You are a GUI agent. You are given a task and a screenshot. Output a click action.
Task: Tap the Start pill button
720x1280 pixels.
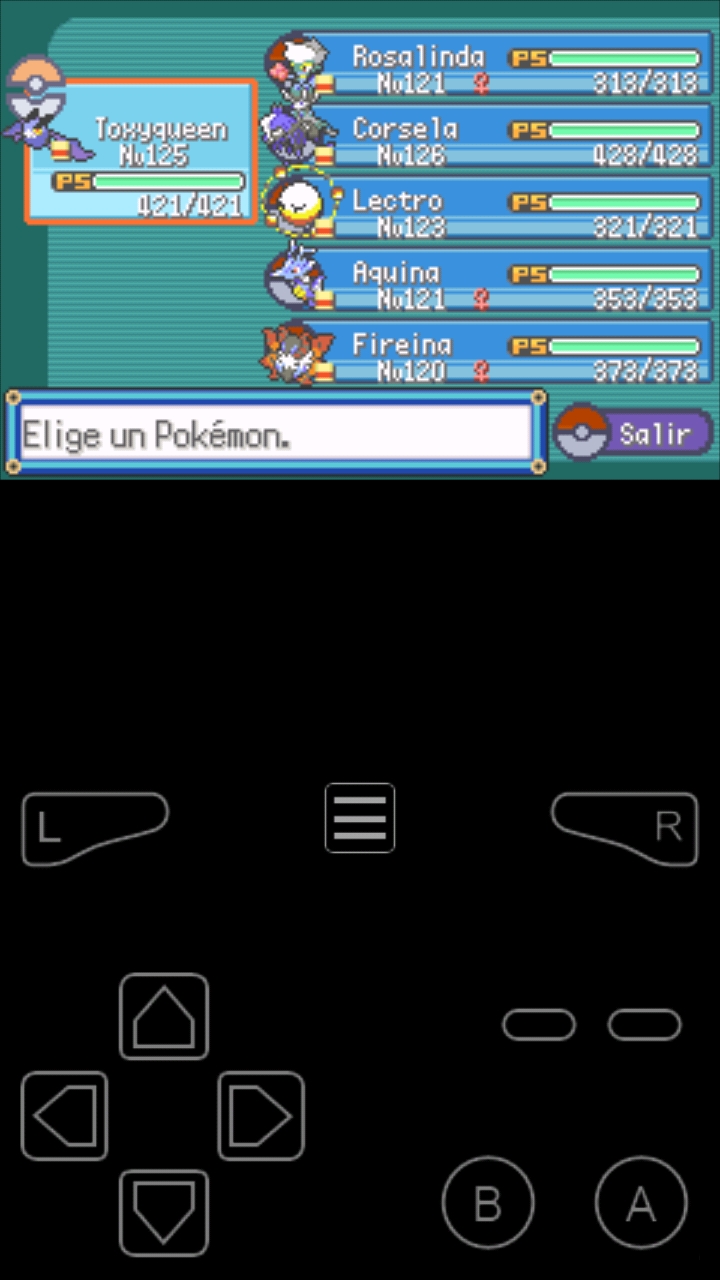644,1025
